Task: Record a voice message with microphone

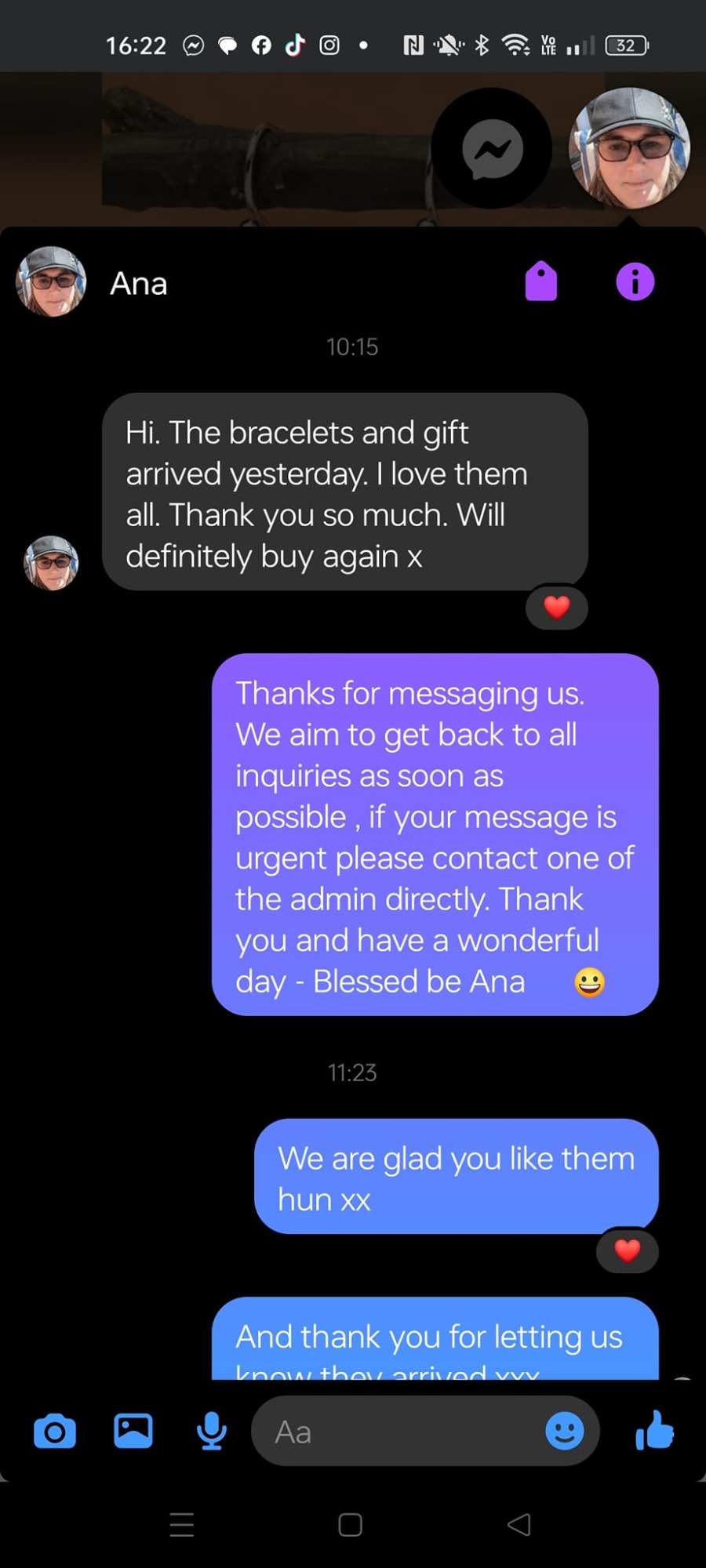Action: [212, 1432]
